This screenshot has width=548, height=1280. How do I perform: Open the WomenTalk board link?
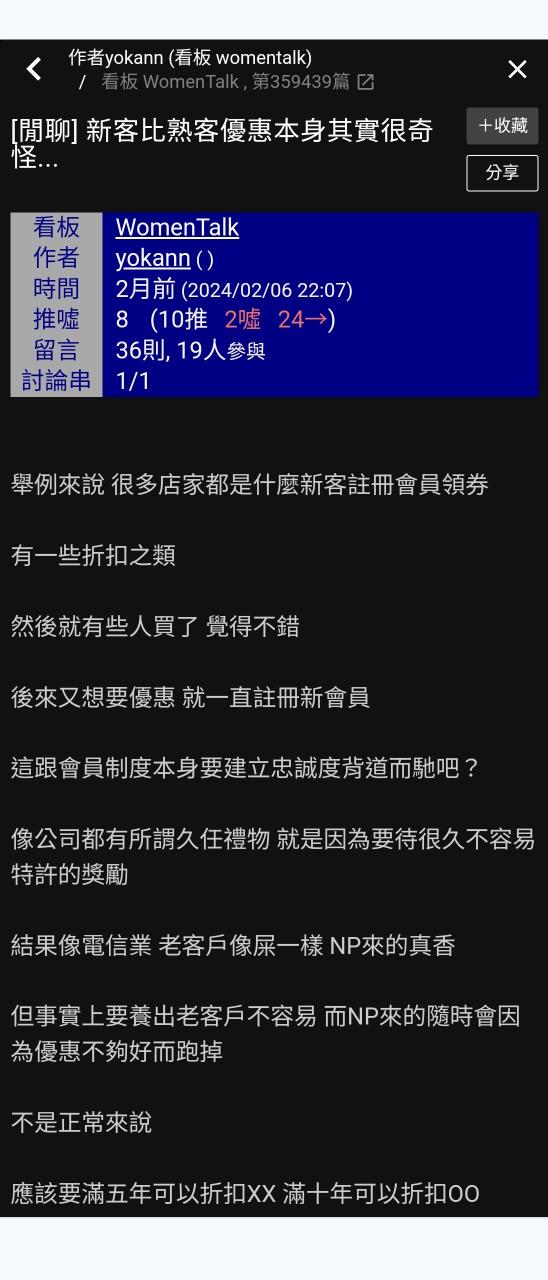[x=177, y=227]
